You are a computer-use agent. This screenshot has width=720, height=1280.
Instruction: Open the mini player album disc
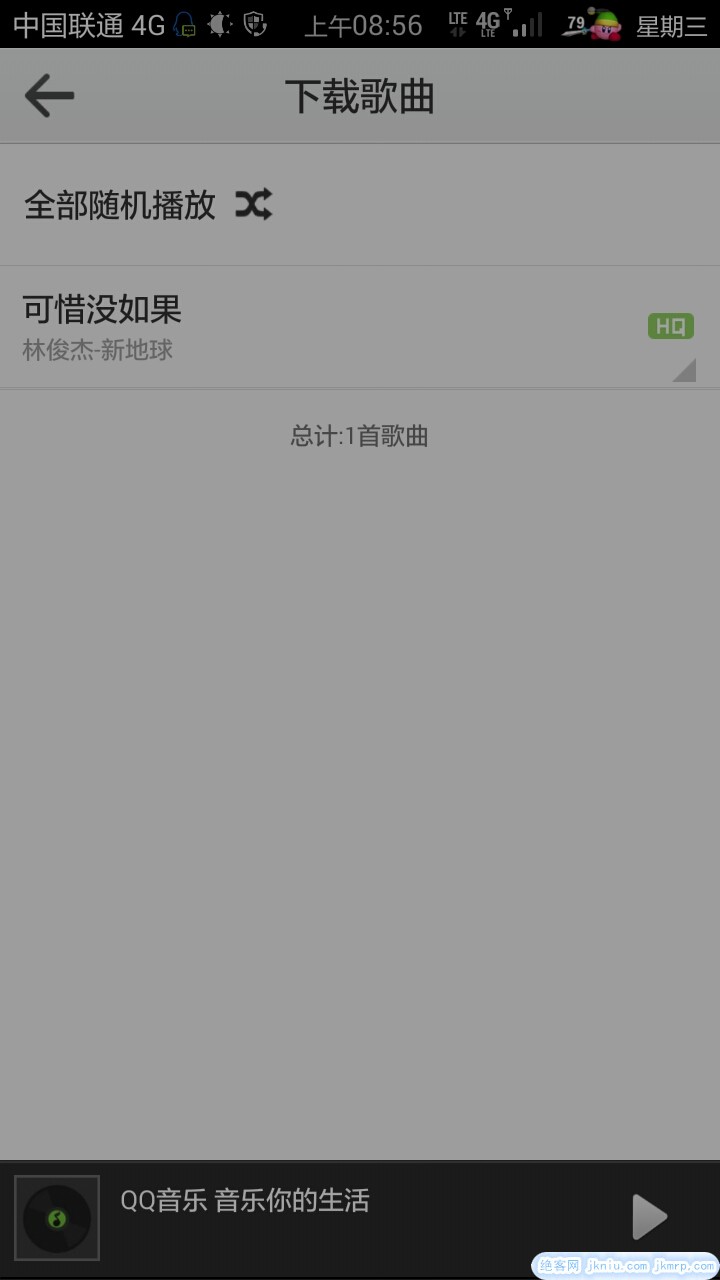tap(57, 1218)
